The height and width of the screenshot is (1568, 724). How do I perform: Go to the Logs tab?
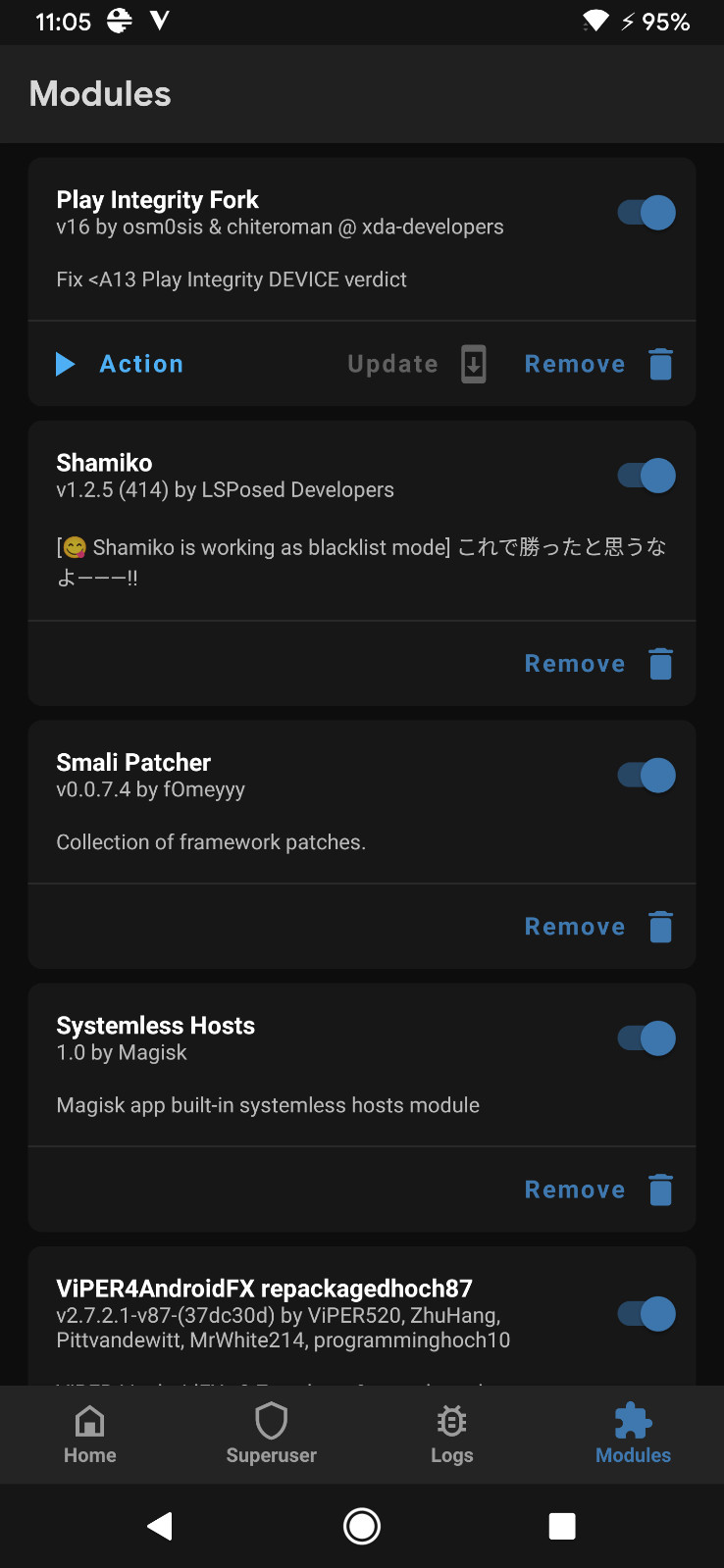pyautogui.click(x=452, y=1435)
